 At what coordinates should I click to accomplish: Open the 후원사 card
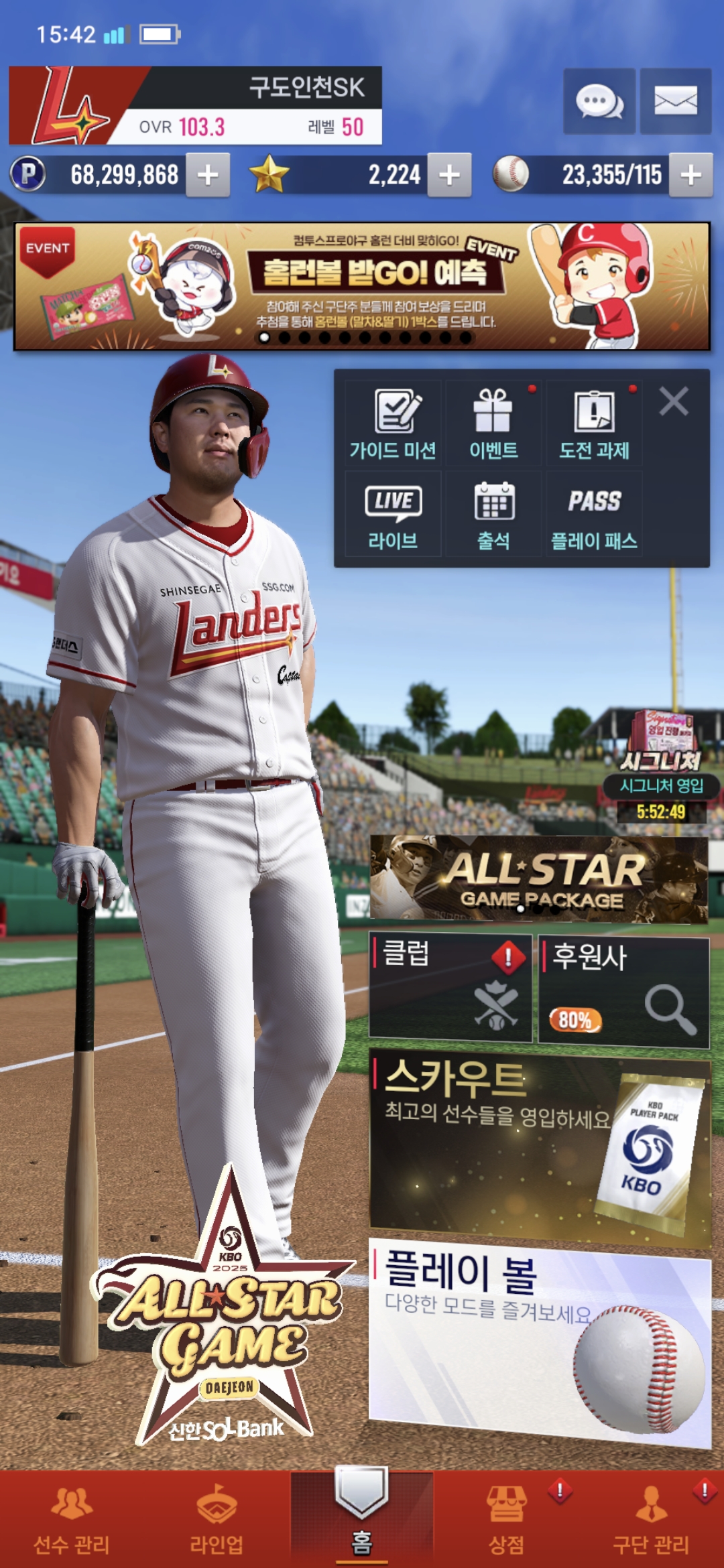click(x=623, y=992)
